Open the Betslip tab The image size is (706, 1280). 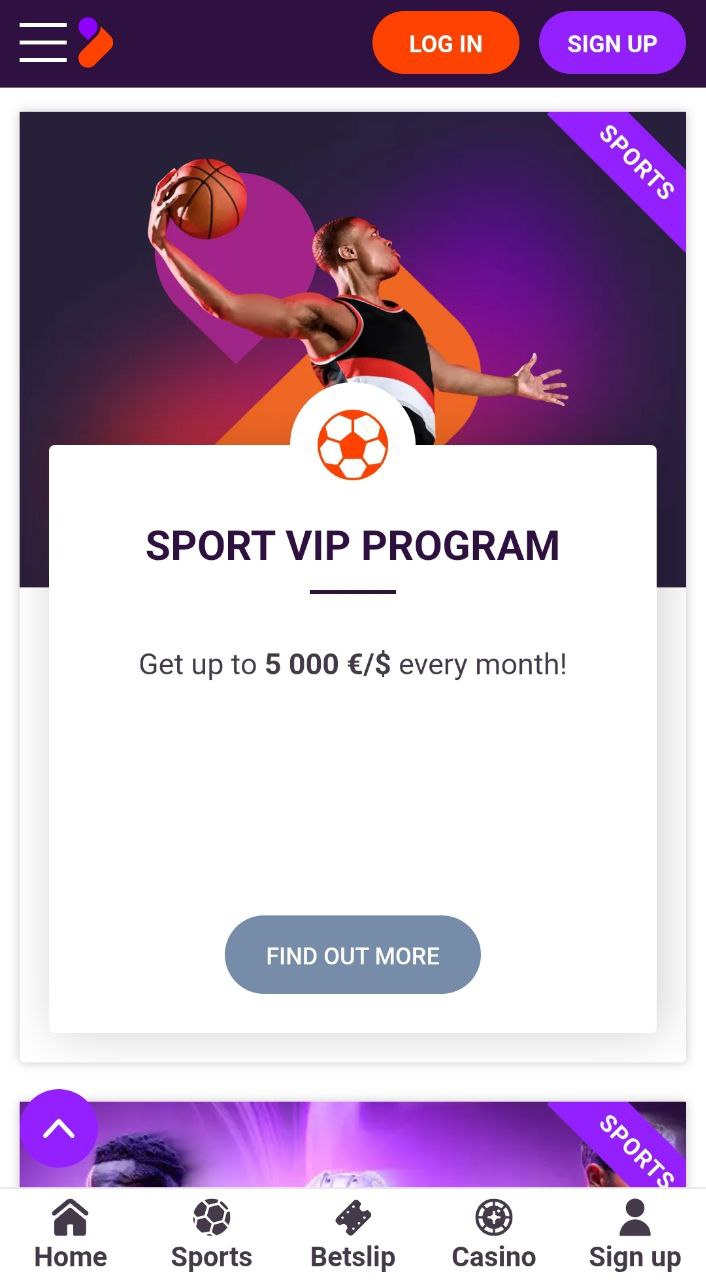pos(353,1235)
